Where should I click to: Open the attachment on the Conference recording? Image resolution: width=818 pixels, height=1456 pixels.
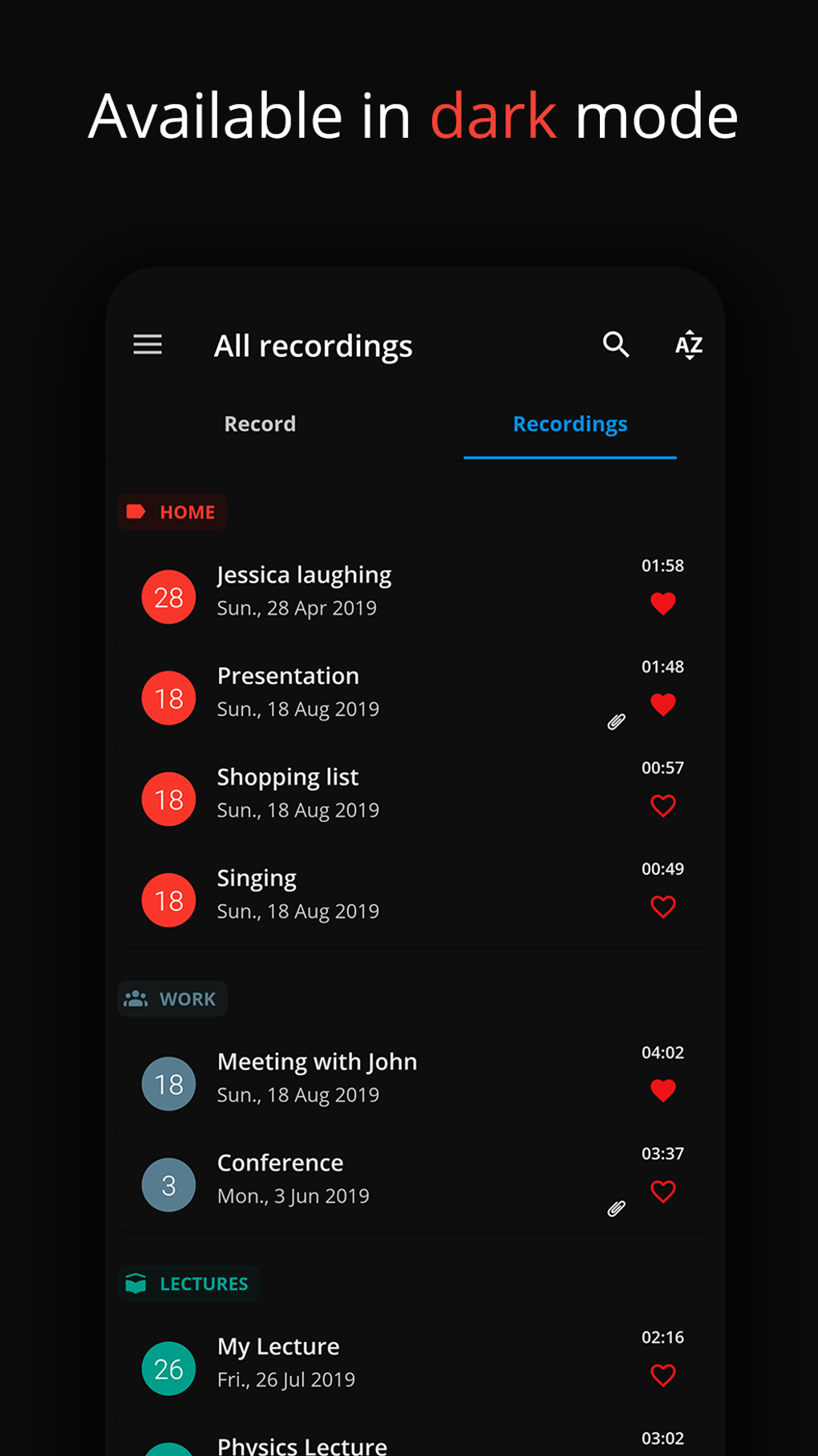615,1207
